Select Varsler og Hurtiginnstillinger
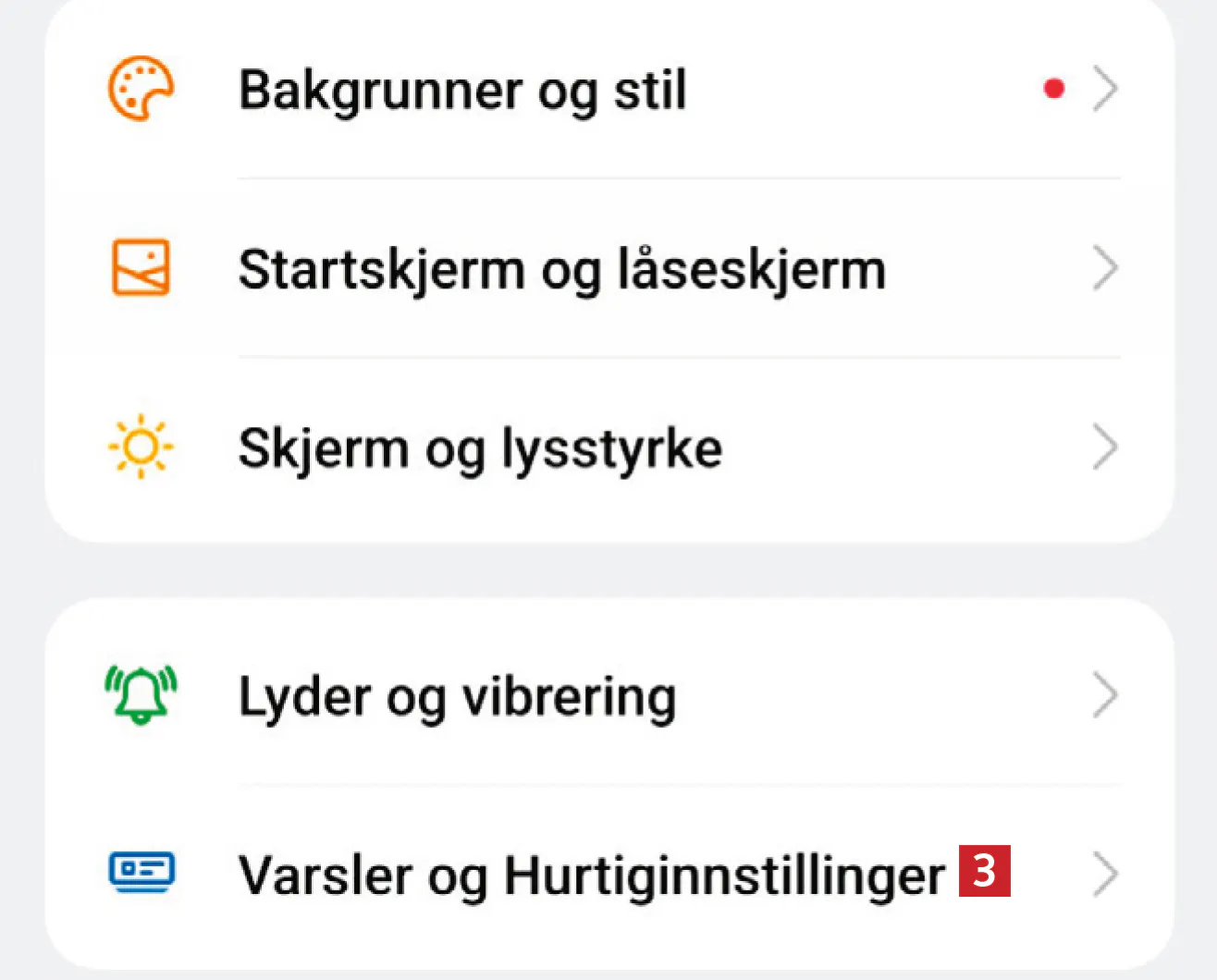Screen dimensions: 1217x980 591,875
